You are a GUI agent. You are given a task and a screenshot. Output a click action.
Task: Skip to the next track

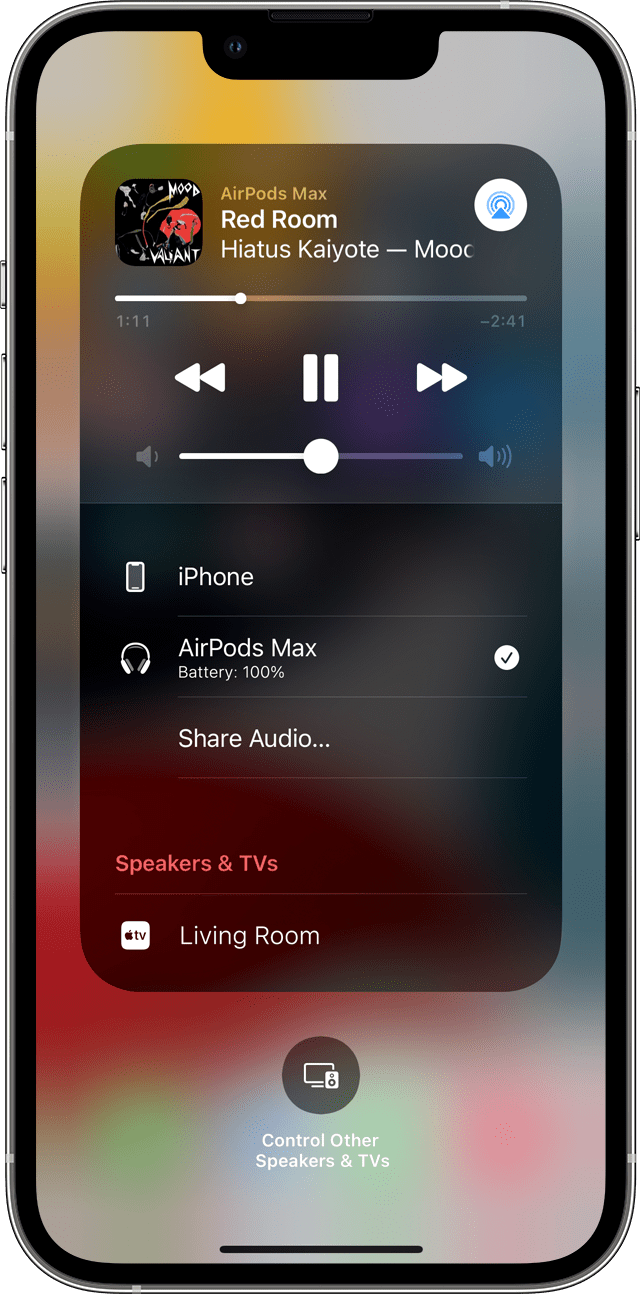(x=441, y=378)
